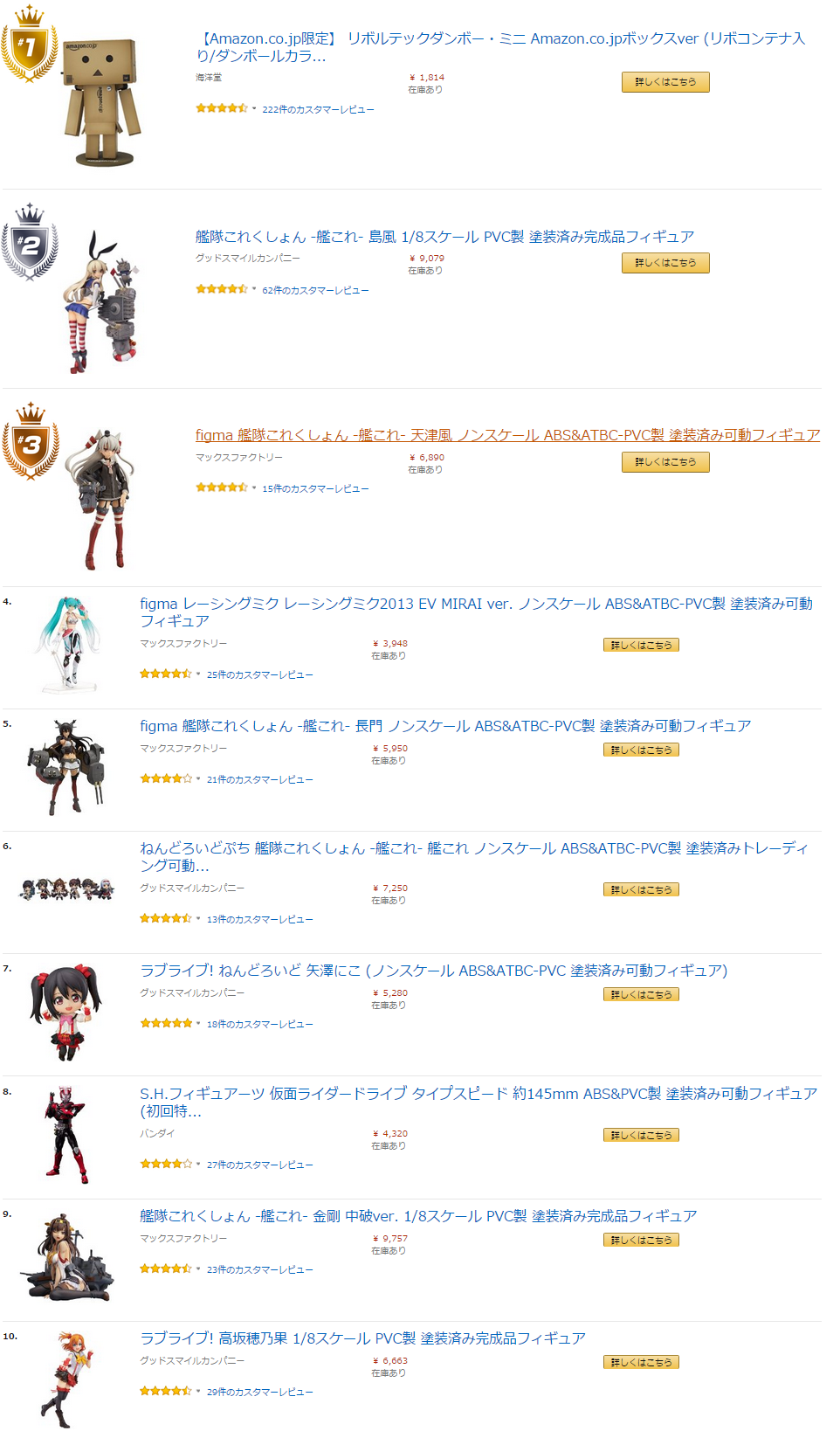This screenshot has width=840, height=1438.
Task: Open 高坂穂乃果 1/8スケール figure title link
Action: [362, 1338]
